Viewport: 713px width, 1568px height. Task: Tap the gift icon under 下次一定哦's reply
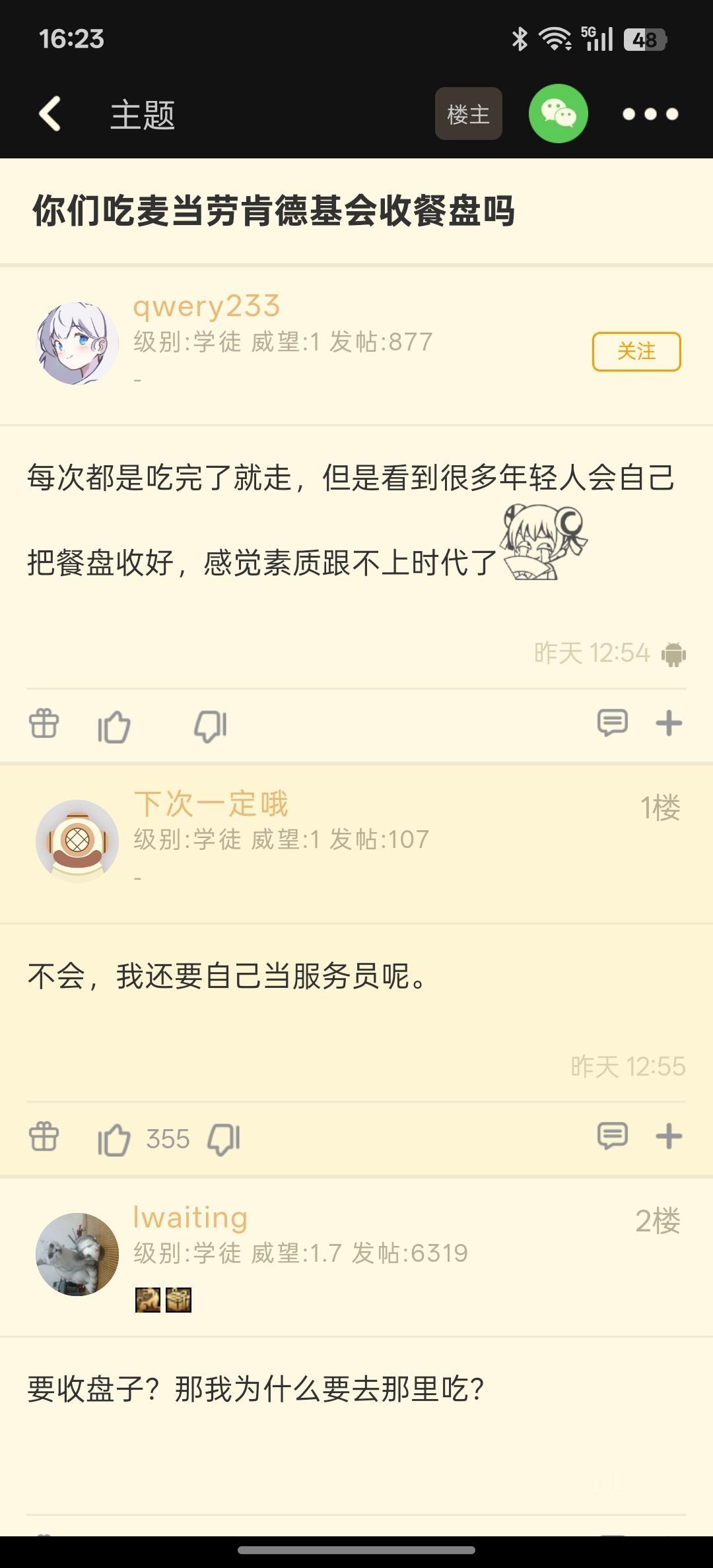[43, 1136]
